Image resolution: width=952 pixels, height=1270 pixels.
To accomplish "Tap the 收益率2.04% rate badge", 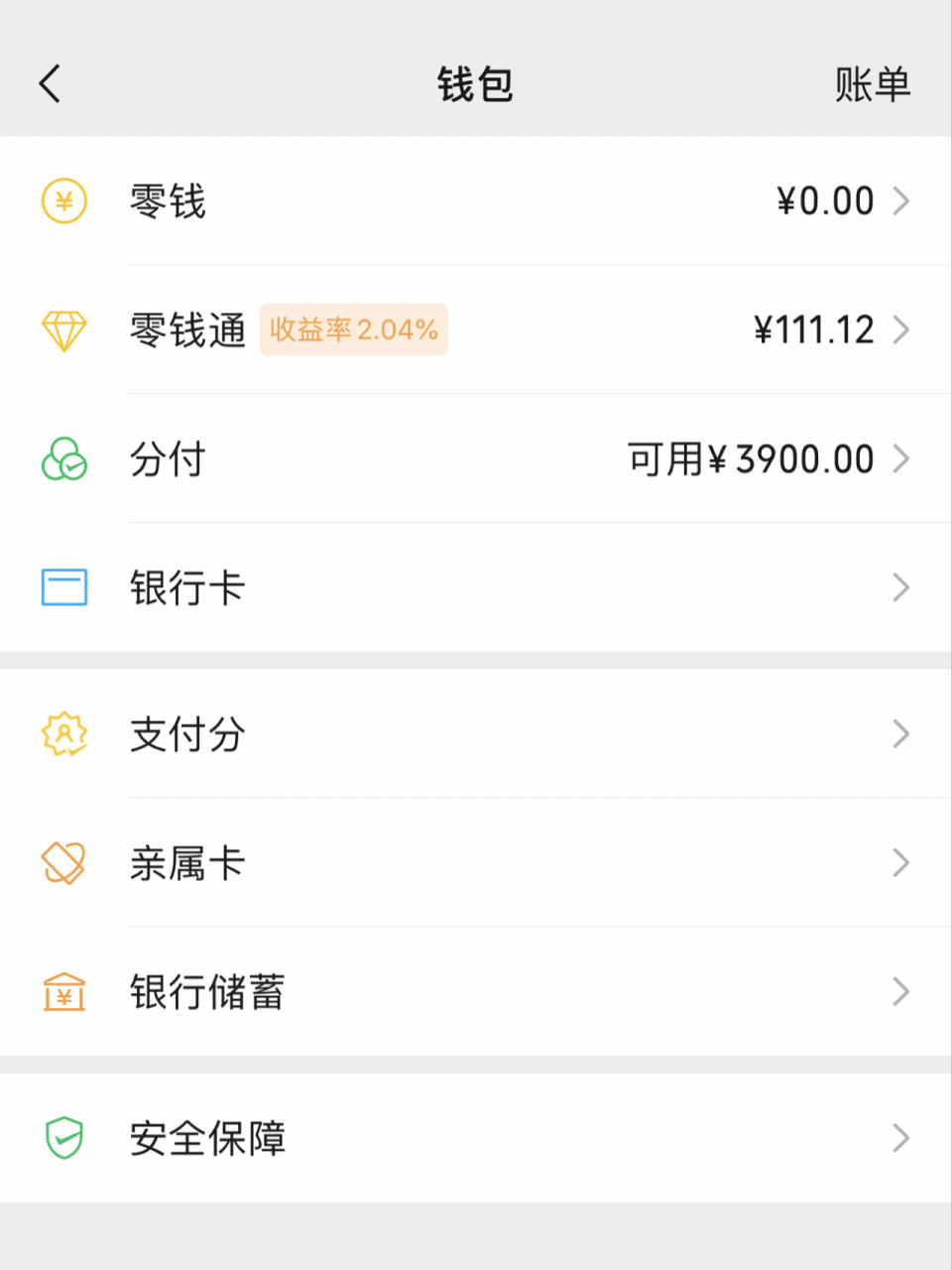I will (353, 329).
